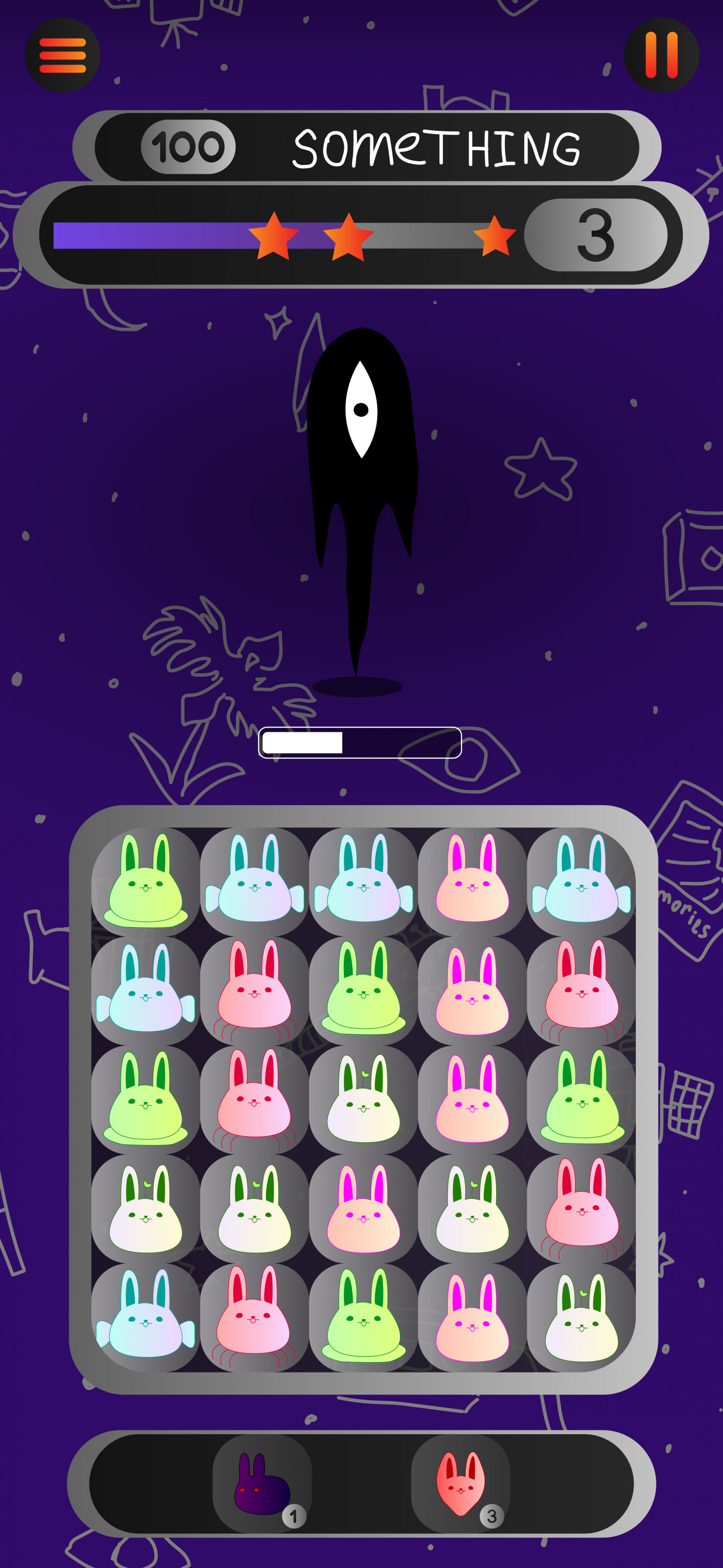
Task: Tap the green bunny in top-left corner
Action: click(145, 882)
